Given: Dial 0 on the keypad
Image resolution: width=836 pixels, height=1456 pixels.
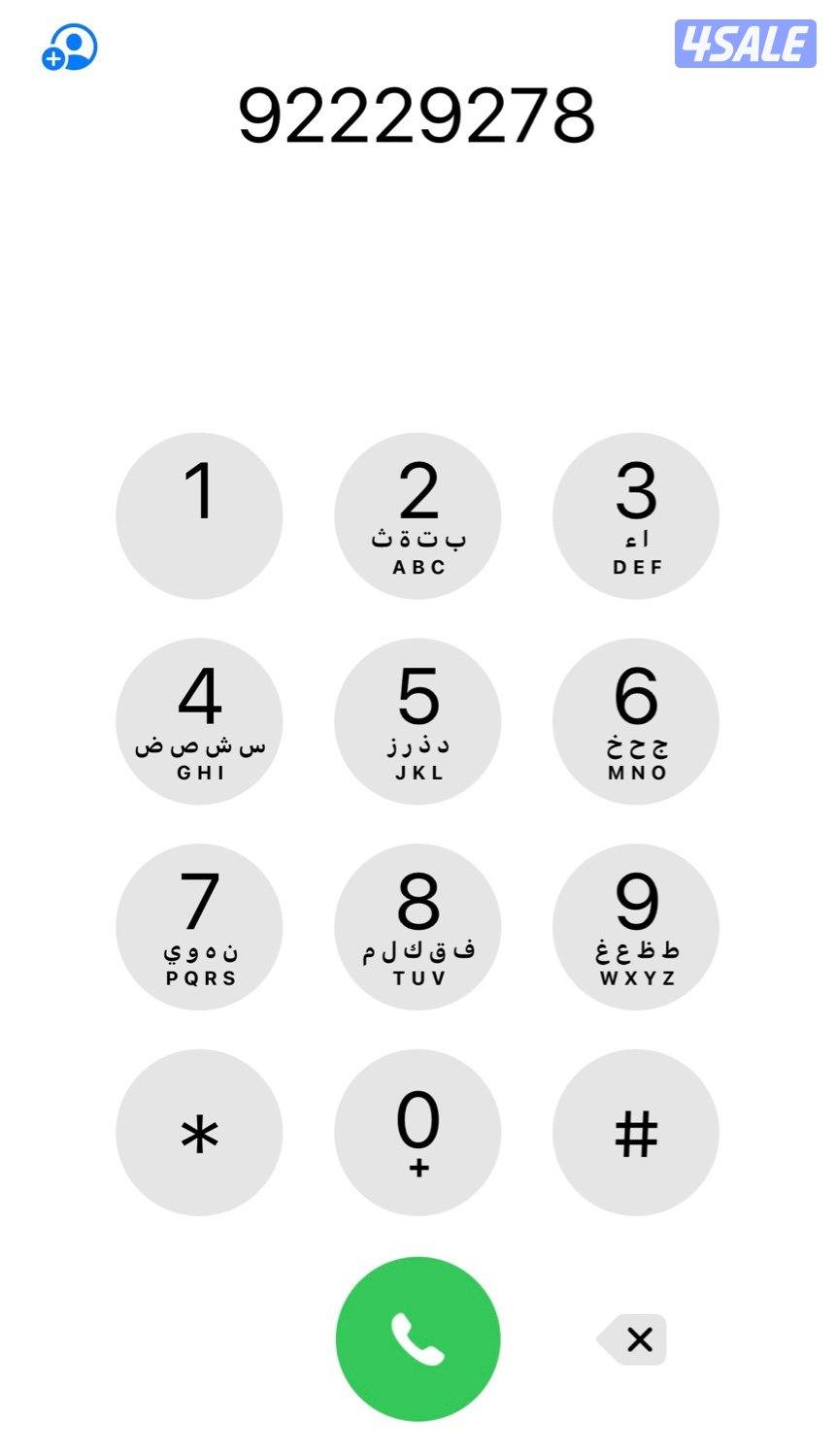Looking at the screenshot, I should [x=418, y=1133].
